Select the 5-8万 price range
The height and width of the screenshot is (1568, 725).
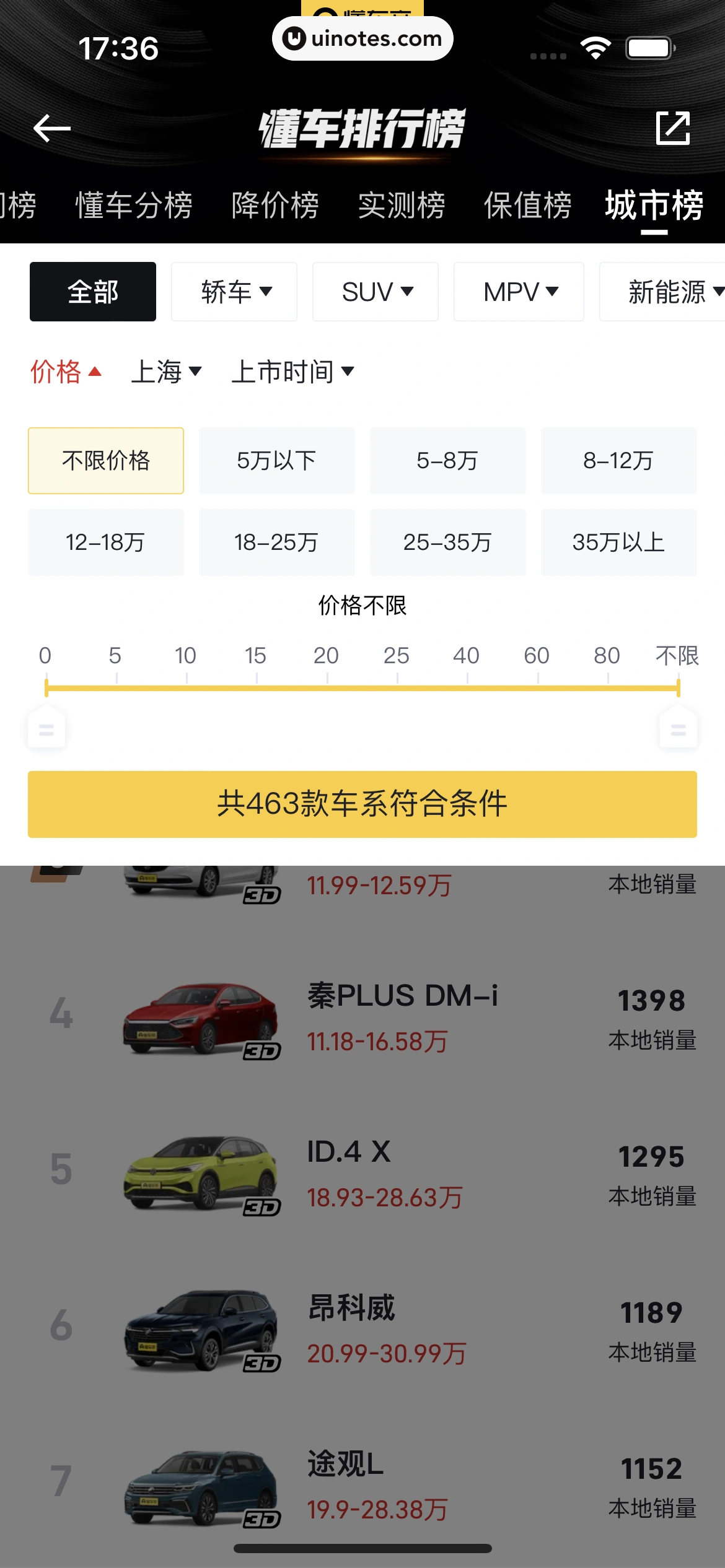coord(448,461)
